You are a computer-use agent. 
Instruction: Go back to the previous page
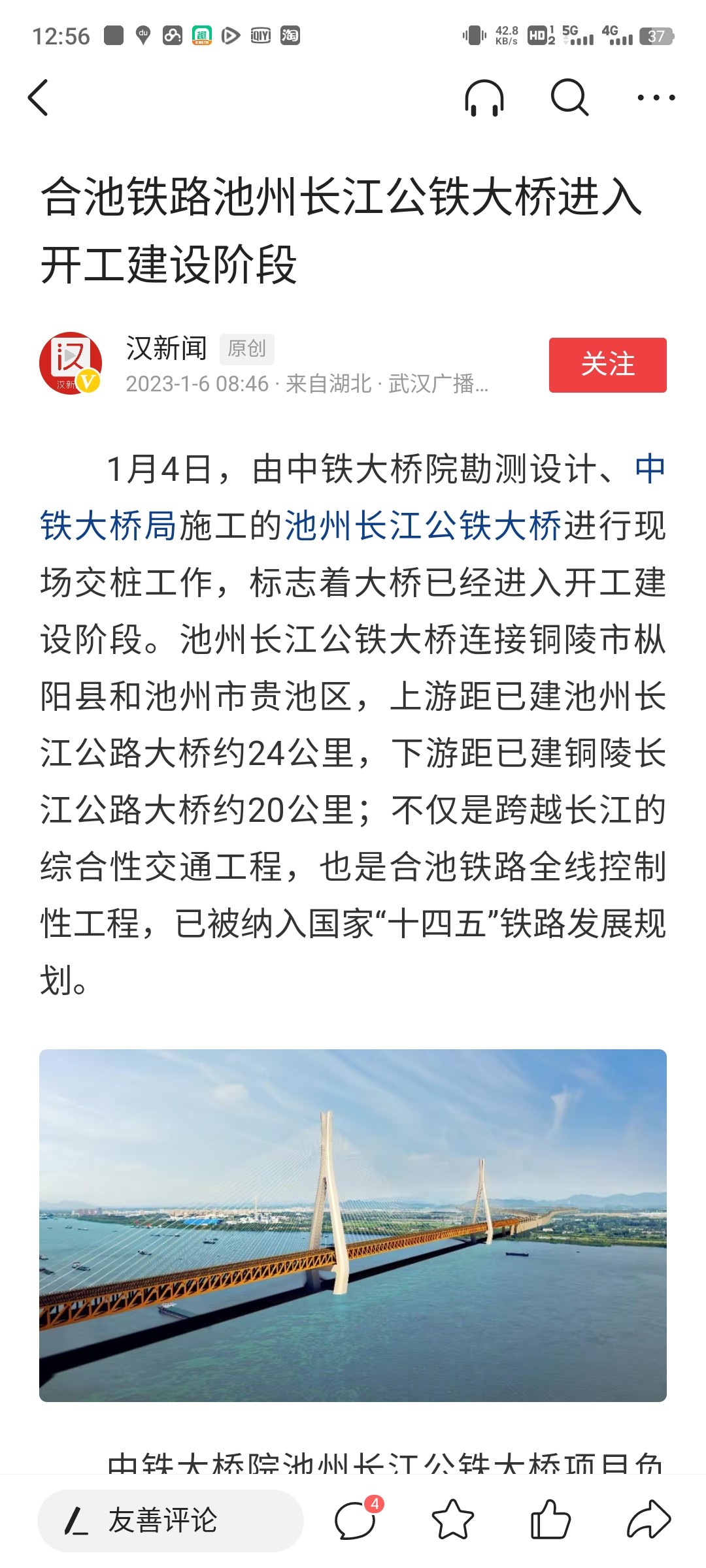39,98
